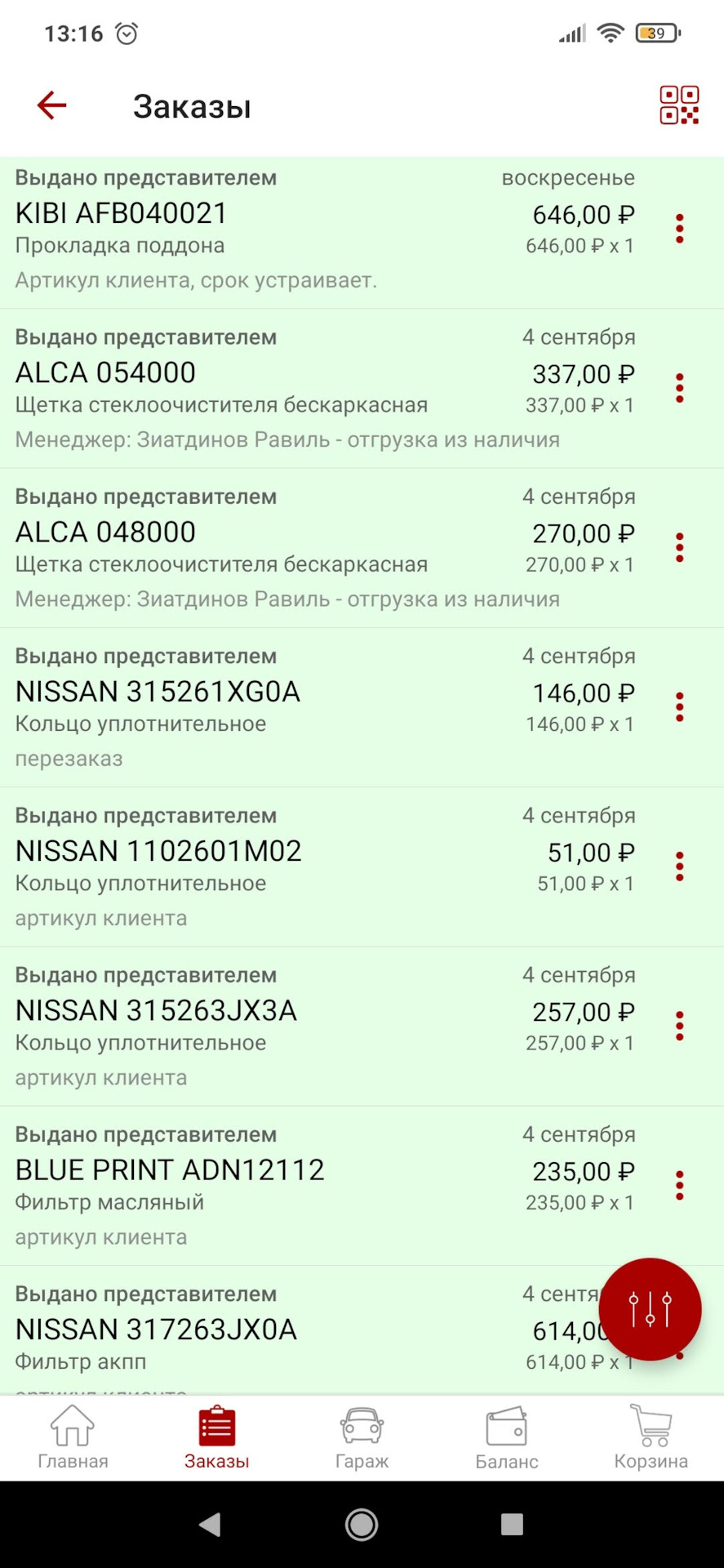Open the Главная home icon
This screenshot has height=1568, width=724.
72,1433
